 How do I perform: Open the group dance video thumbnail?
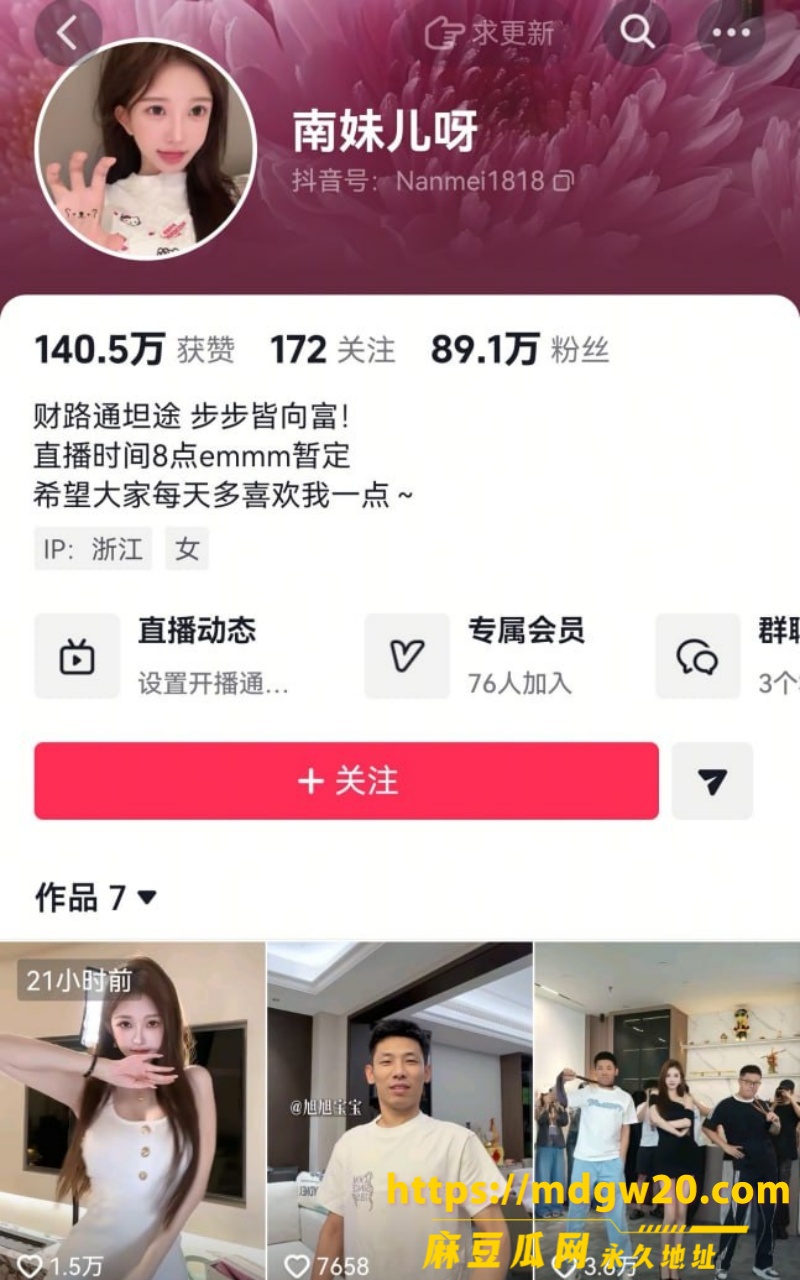(667, 1110)
